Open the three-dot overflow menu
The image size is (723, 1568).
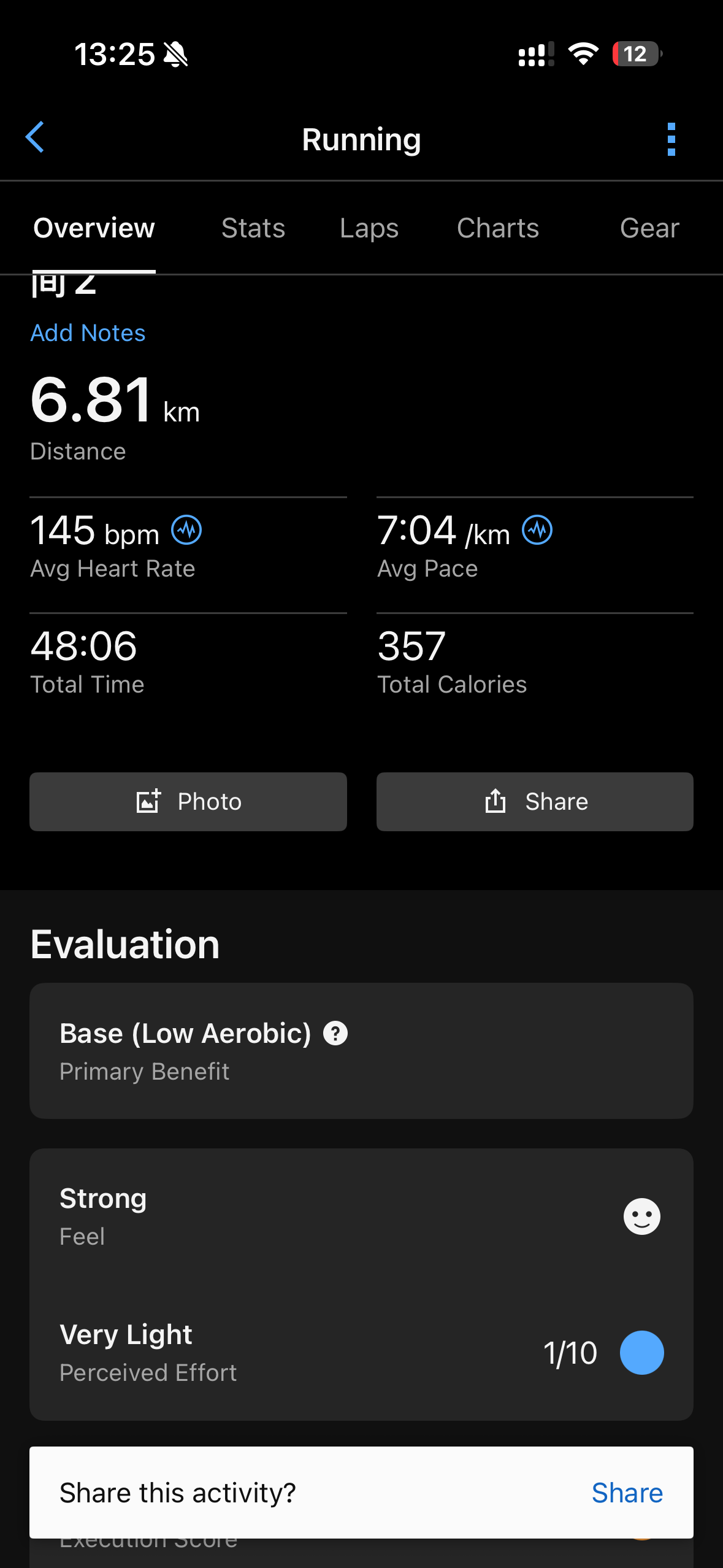pos(671,139)
